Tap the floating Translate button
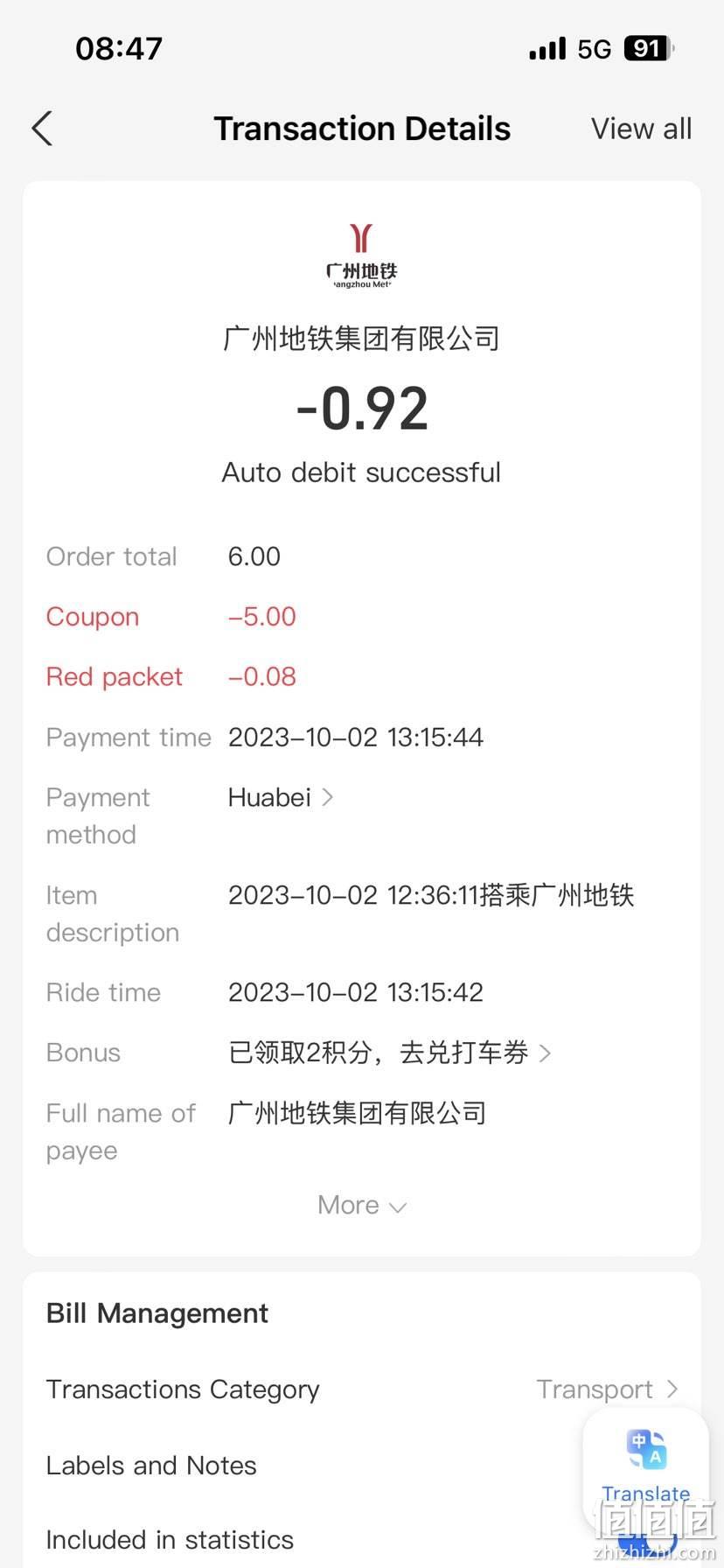 pyautogui.click(x=646, y=1466)
